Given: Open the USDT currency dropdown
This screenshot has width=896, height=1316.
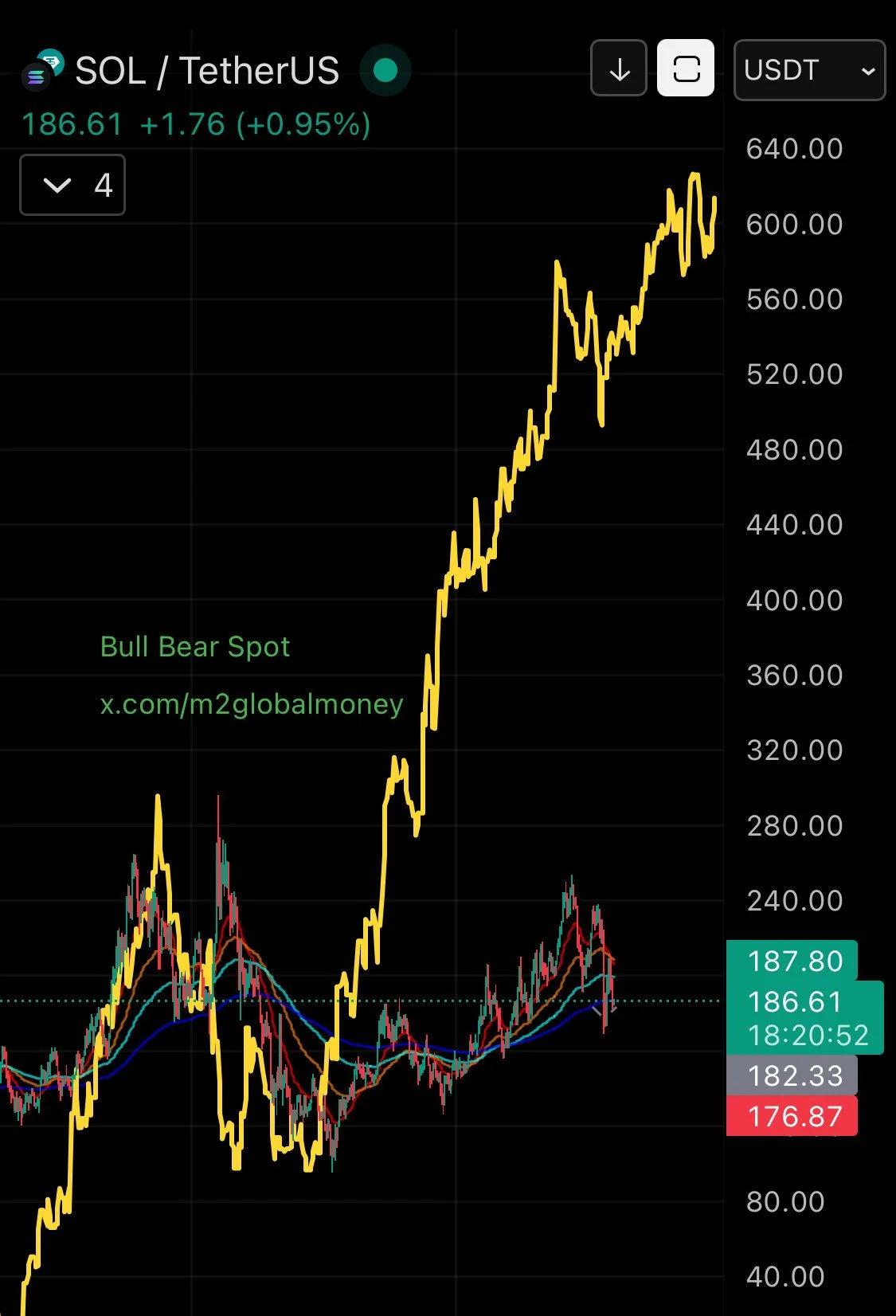Looking at the screenshot, I should tap(809, 70).
